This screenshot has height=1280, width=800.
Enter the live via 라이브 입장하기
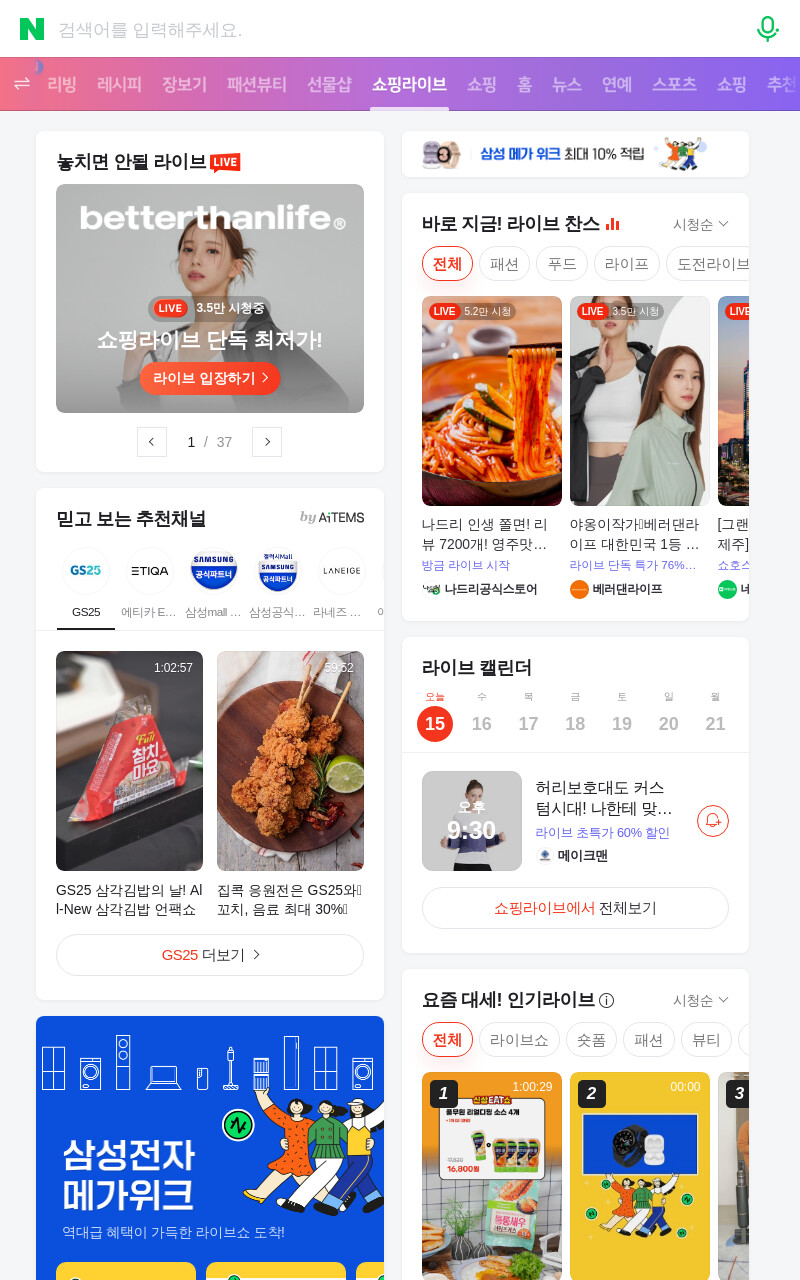point(210,378)
